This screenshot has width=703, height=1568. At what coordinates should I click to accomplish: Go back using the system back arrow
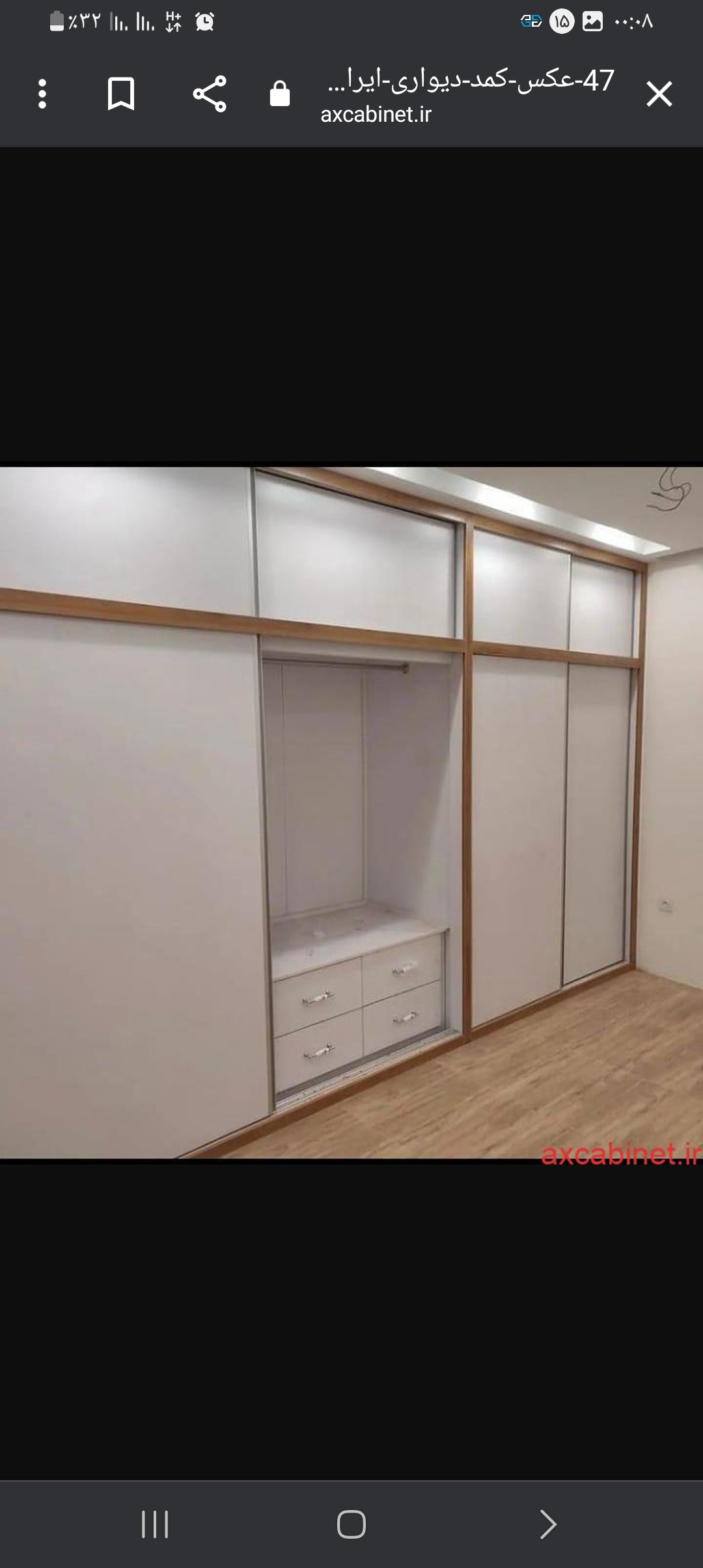(x=548, y=1524)
